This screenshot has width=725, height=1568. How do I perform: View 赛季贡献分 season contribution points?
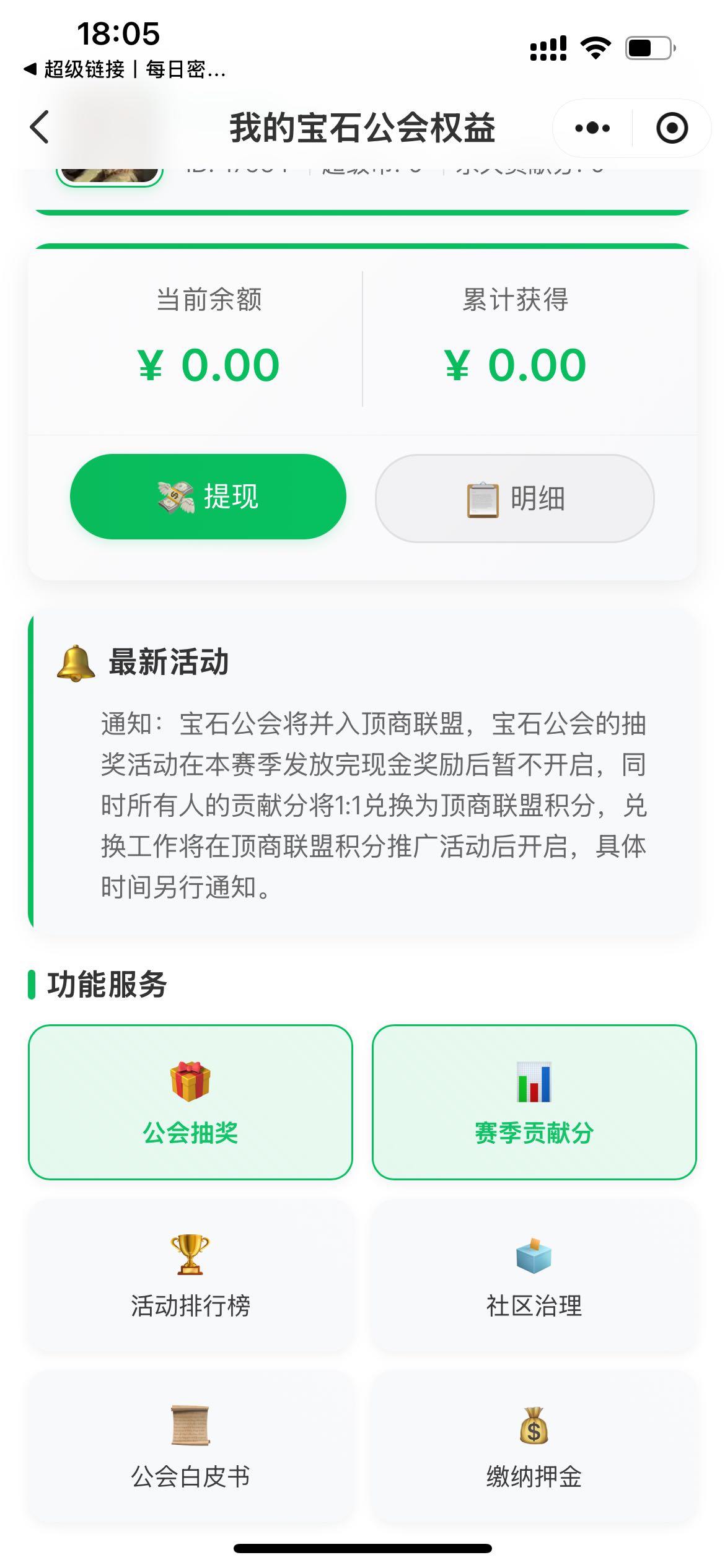534,1102
